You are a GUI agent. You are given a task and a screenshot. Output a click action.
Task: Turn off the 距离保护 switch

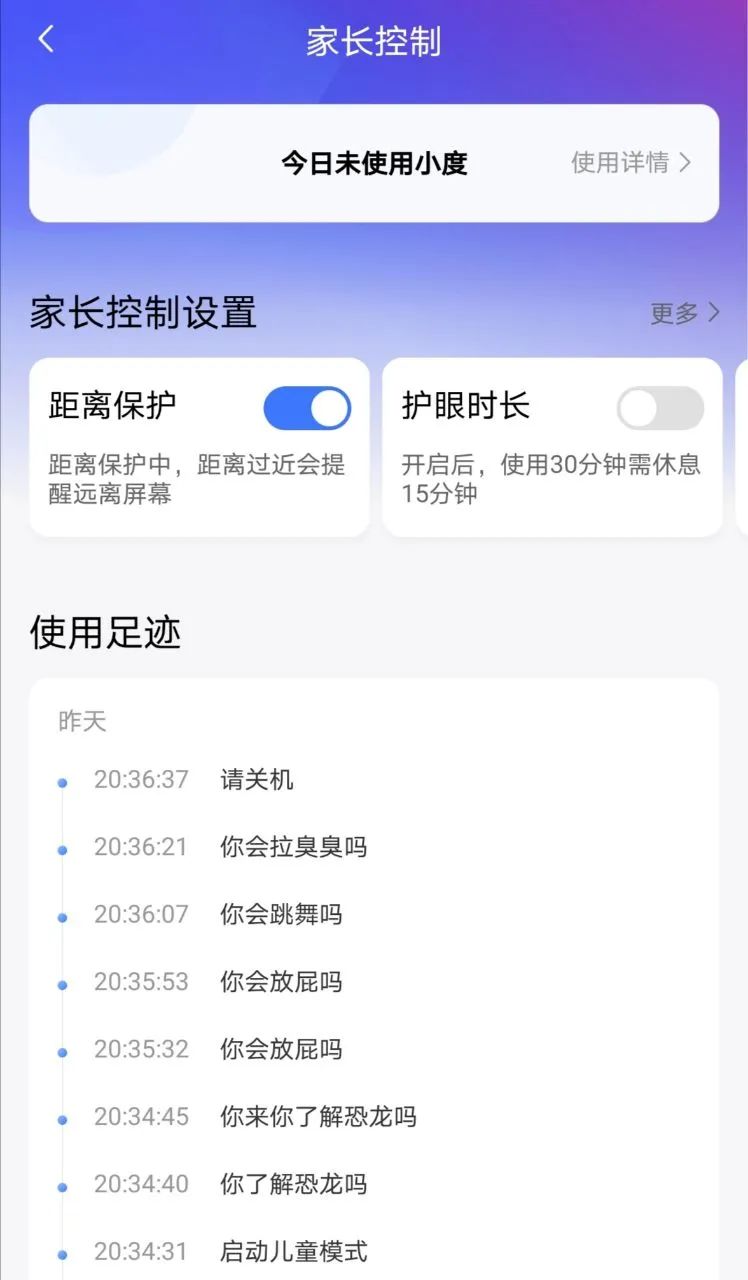pyautogui.click(x=307, y=408)
